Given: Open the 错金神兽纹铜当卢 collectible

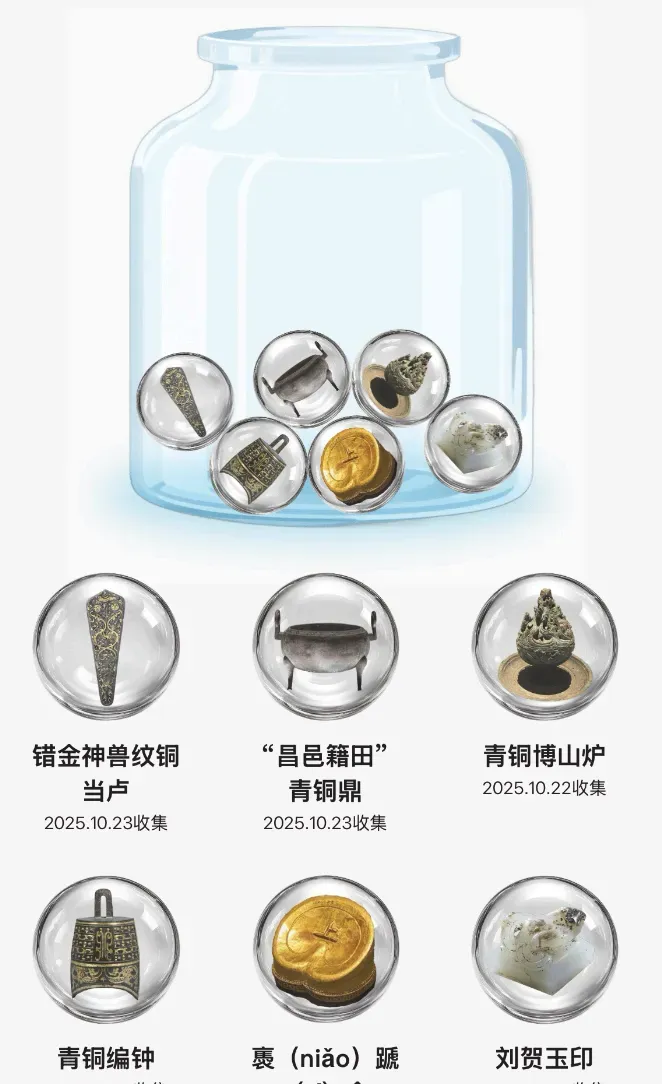Looking at the screenshot, I should pos(106,646).
